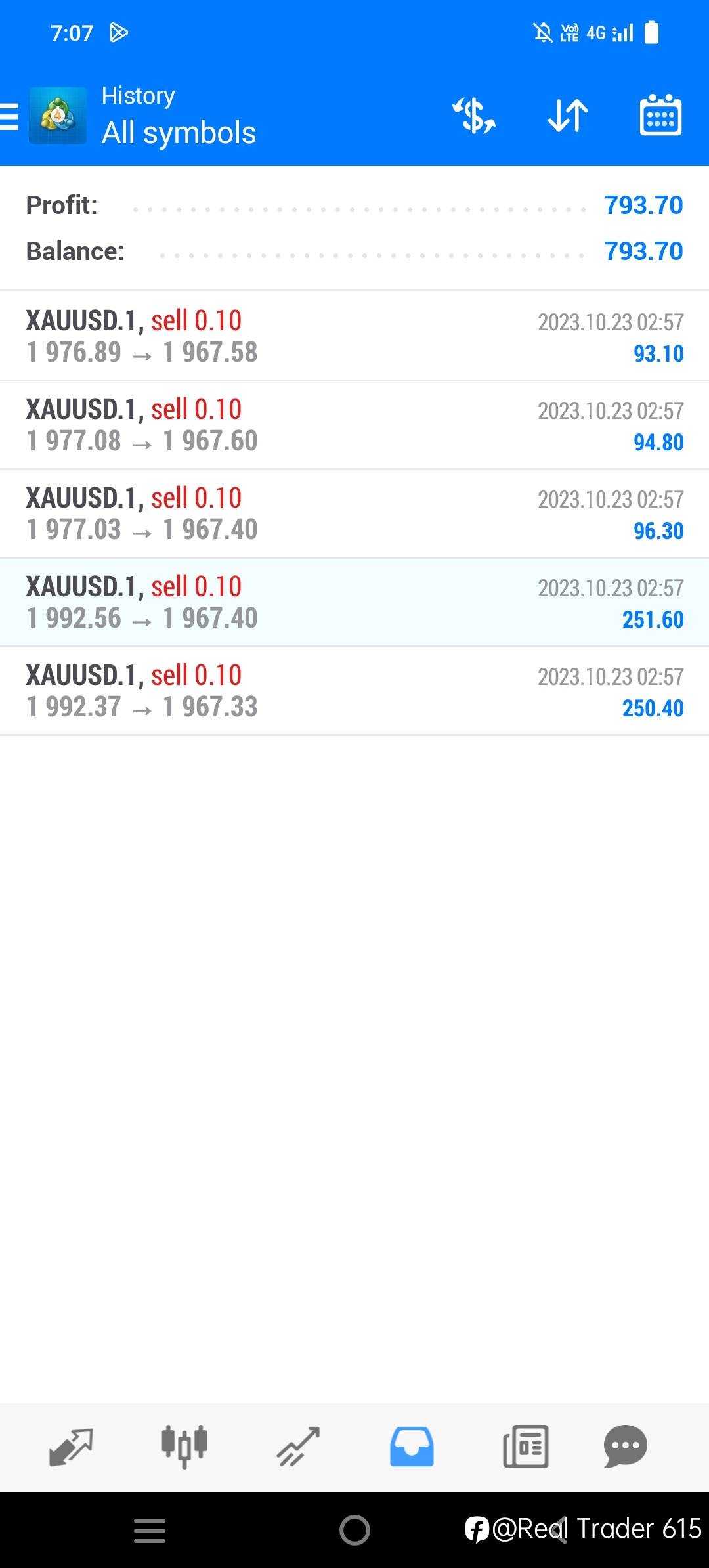Expand the trade with profit 96.30
The image size is (709, 1568).
[x=354, y=513]
